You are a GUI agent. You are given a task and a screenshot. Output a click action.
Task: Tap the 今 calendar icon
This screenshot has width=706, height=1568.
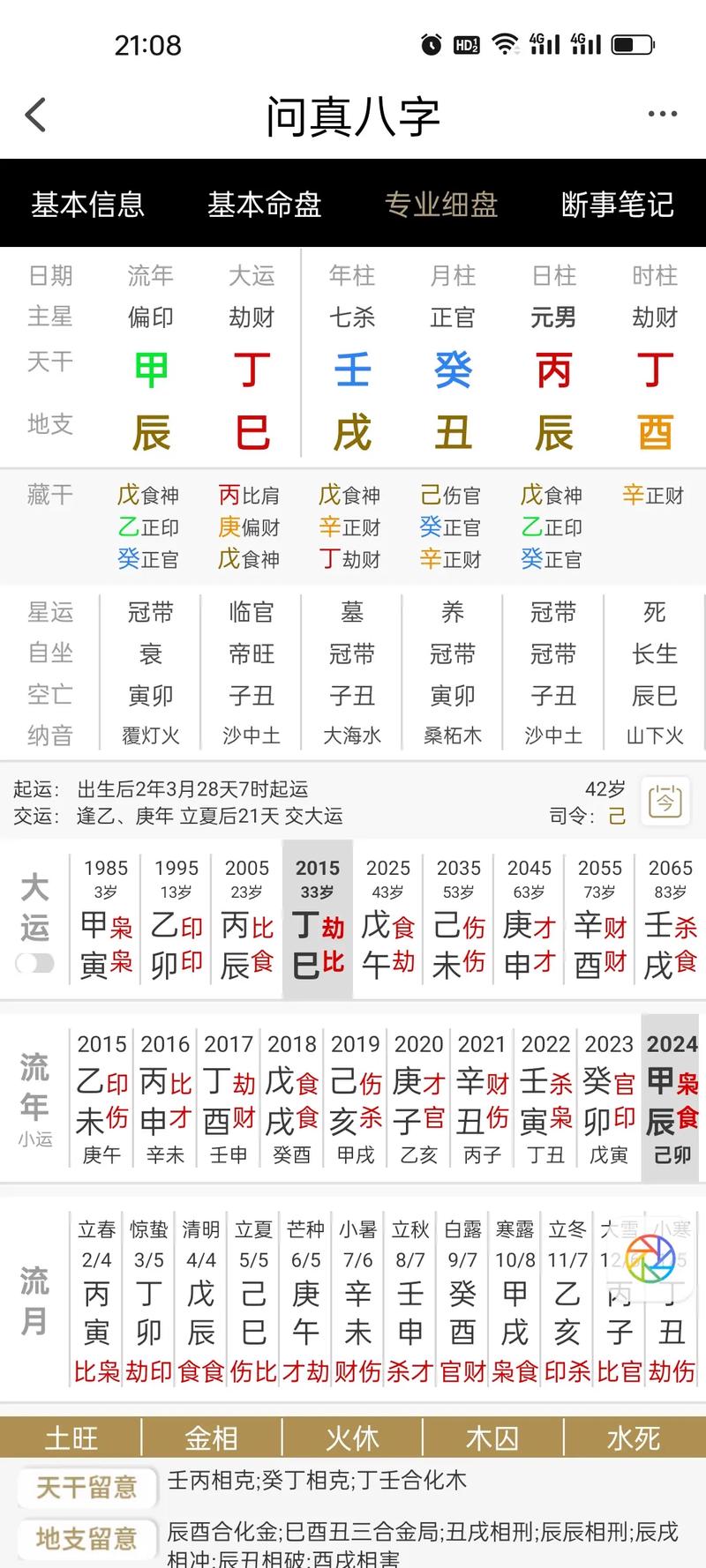[665, 802]
